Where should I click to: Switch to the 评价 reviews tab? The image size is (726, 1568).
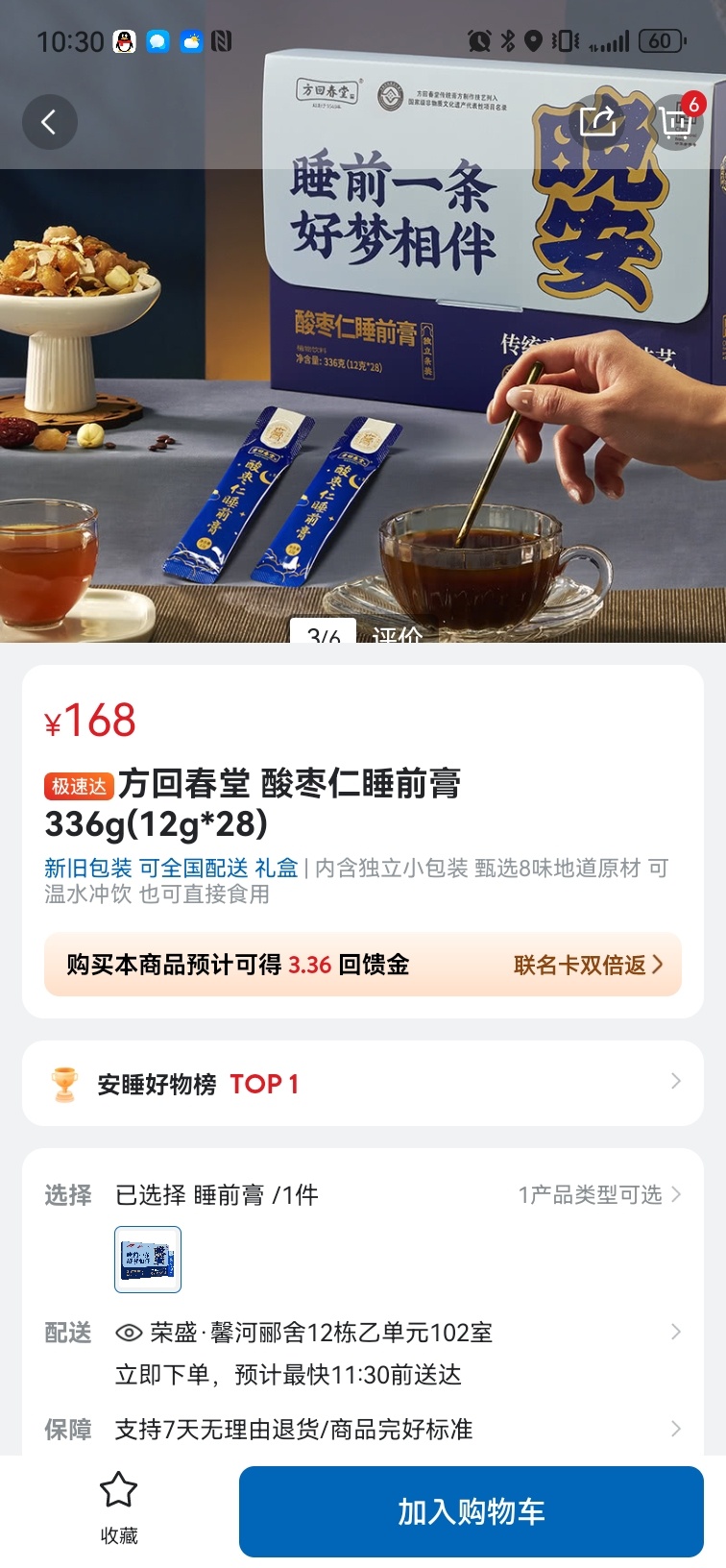[x=398, y=632]
